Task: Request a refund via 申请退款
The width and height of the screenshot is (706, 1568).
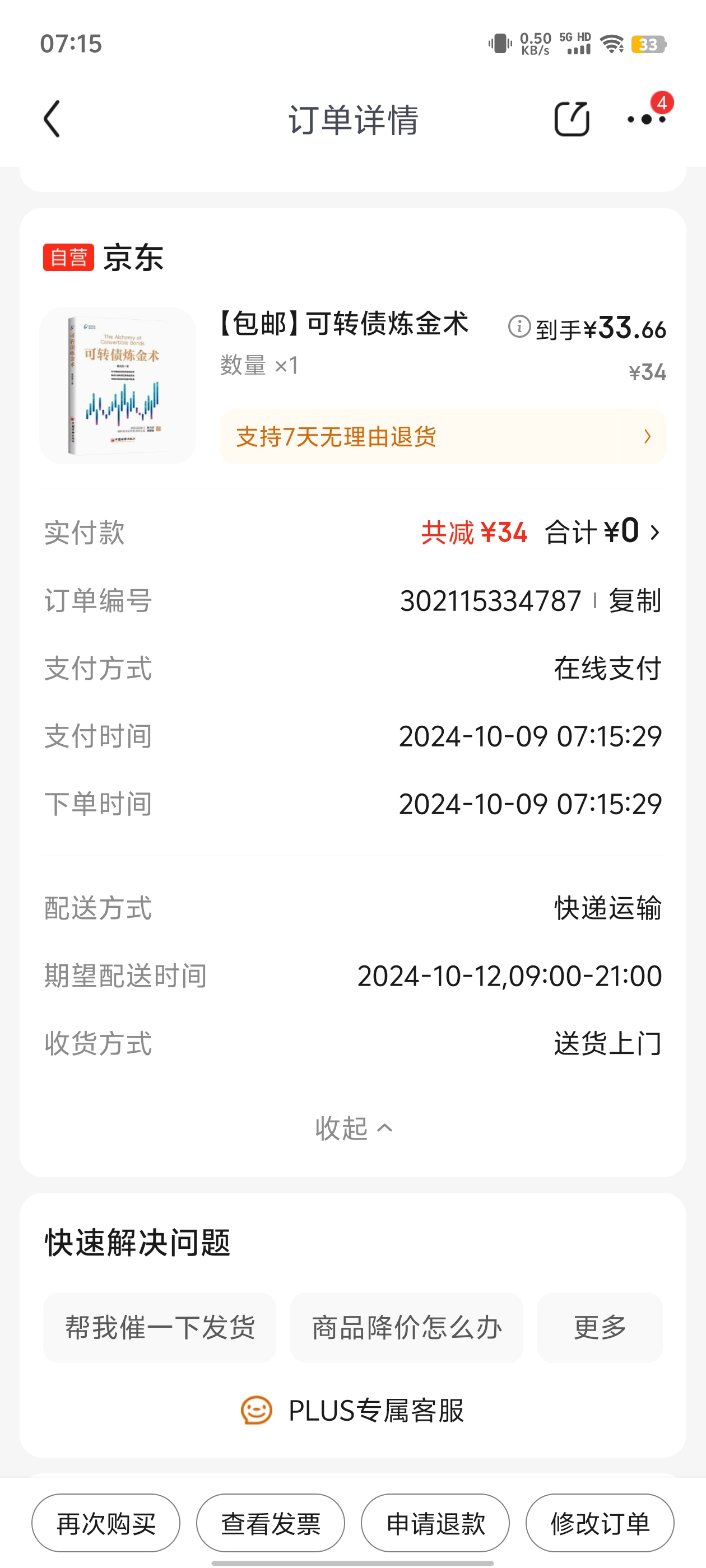Action: point(435,1524)
